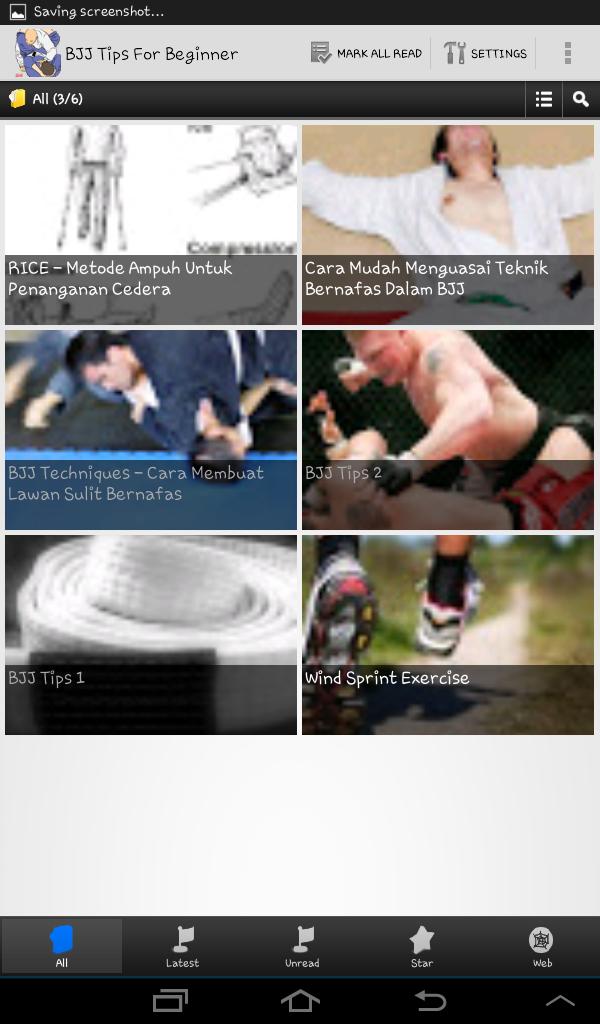
Task: Go to the device home screen
Action: click(x=300, y=1000)
